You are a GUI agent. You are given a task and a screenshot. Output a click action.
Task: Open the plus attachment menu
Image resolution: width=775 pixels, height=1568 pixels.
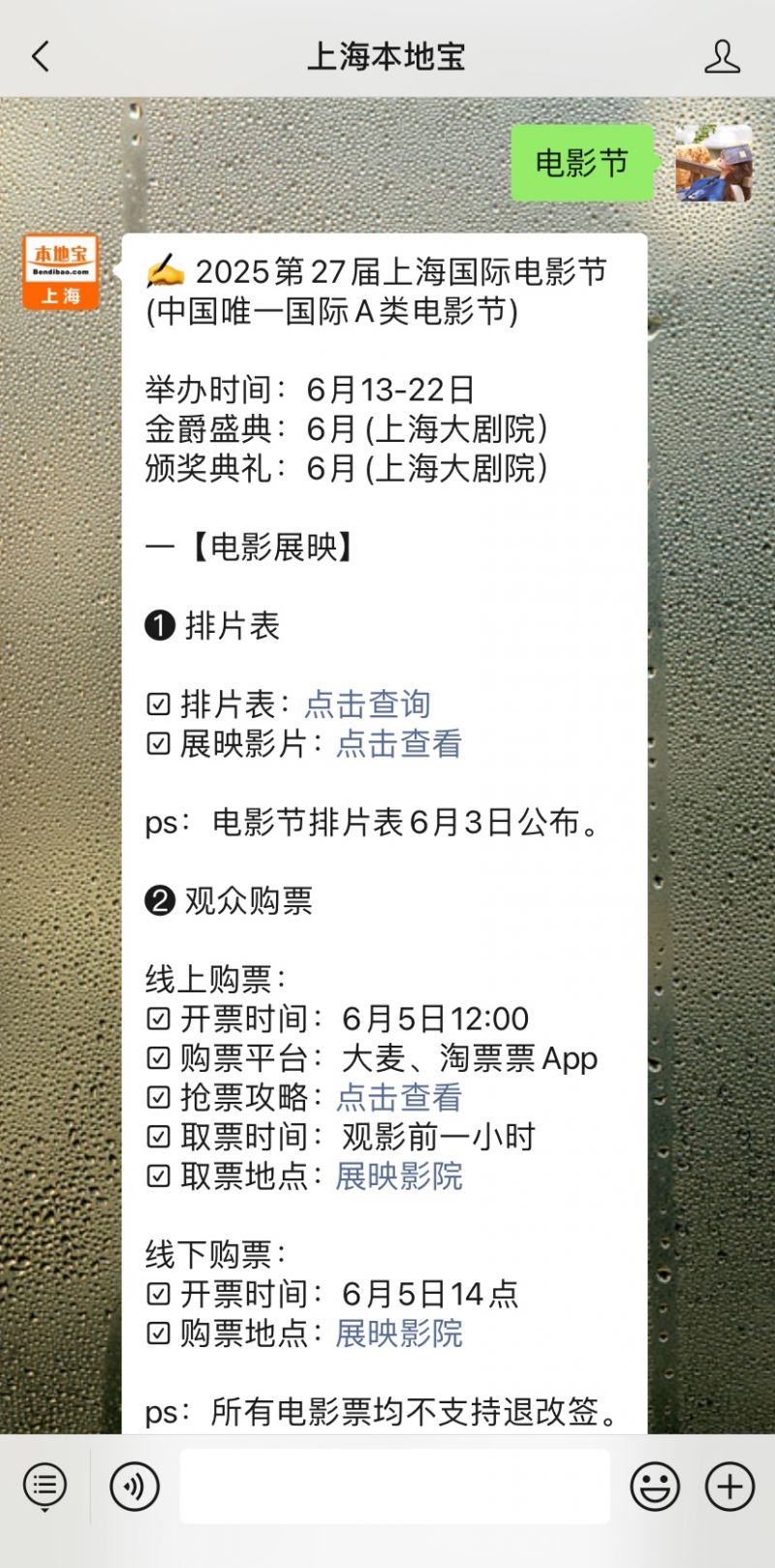[729, 1486]
